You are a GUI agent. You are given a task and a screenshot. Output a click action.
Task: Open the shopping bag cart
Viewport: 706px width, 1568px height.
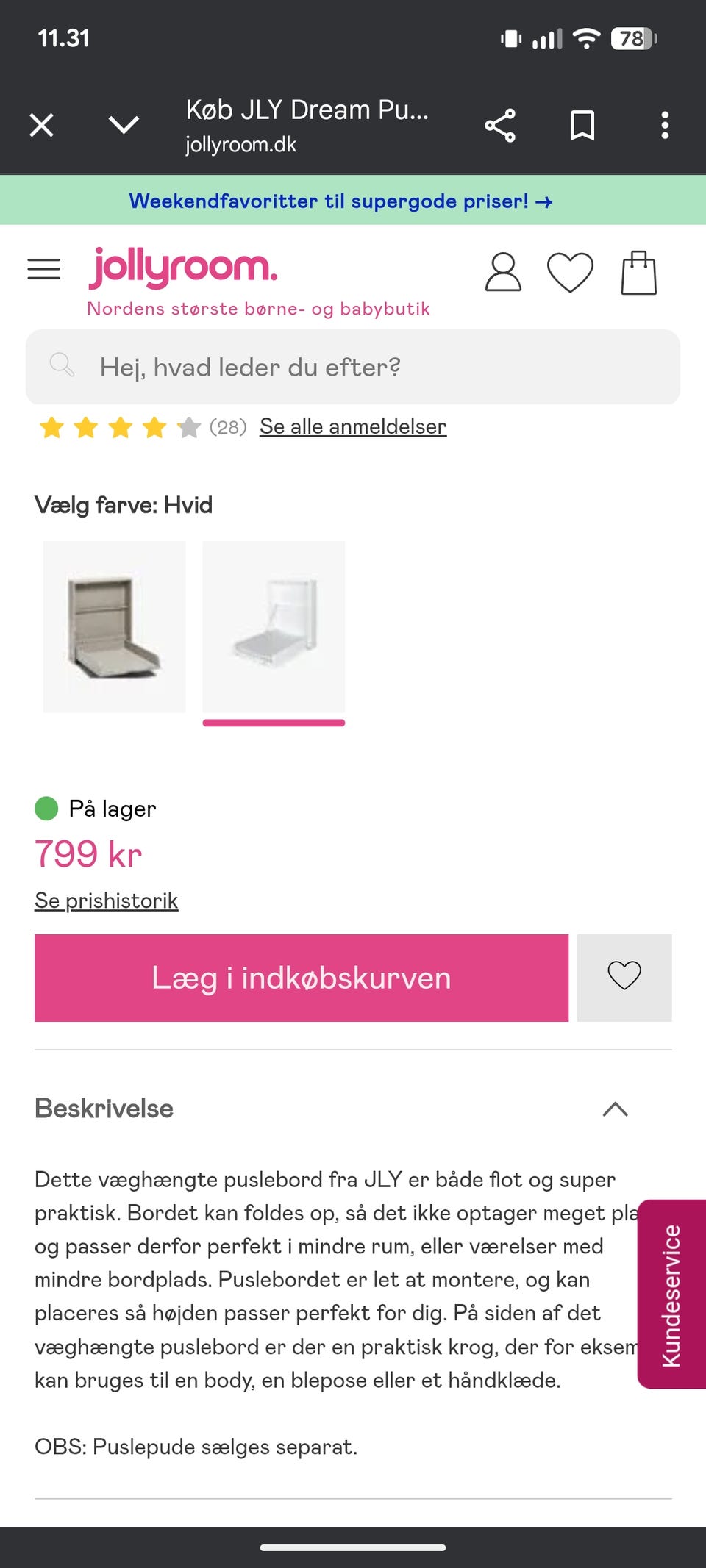pos(639,274)
